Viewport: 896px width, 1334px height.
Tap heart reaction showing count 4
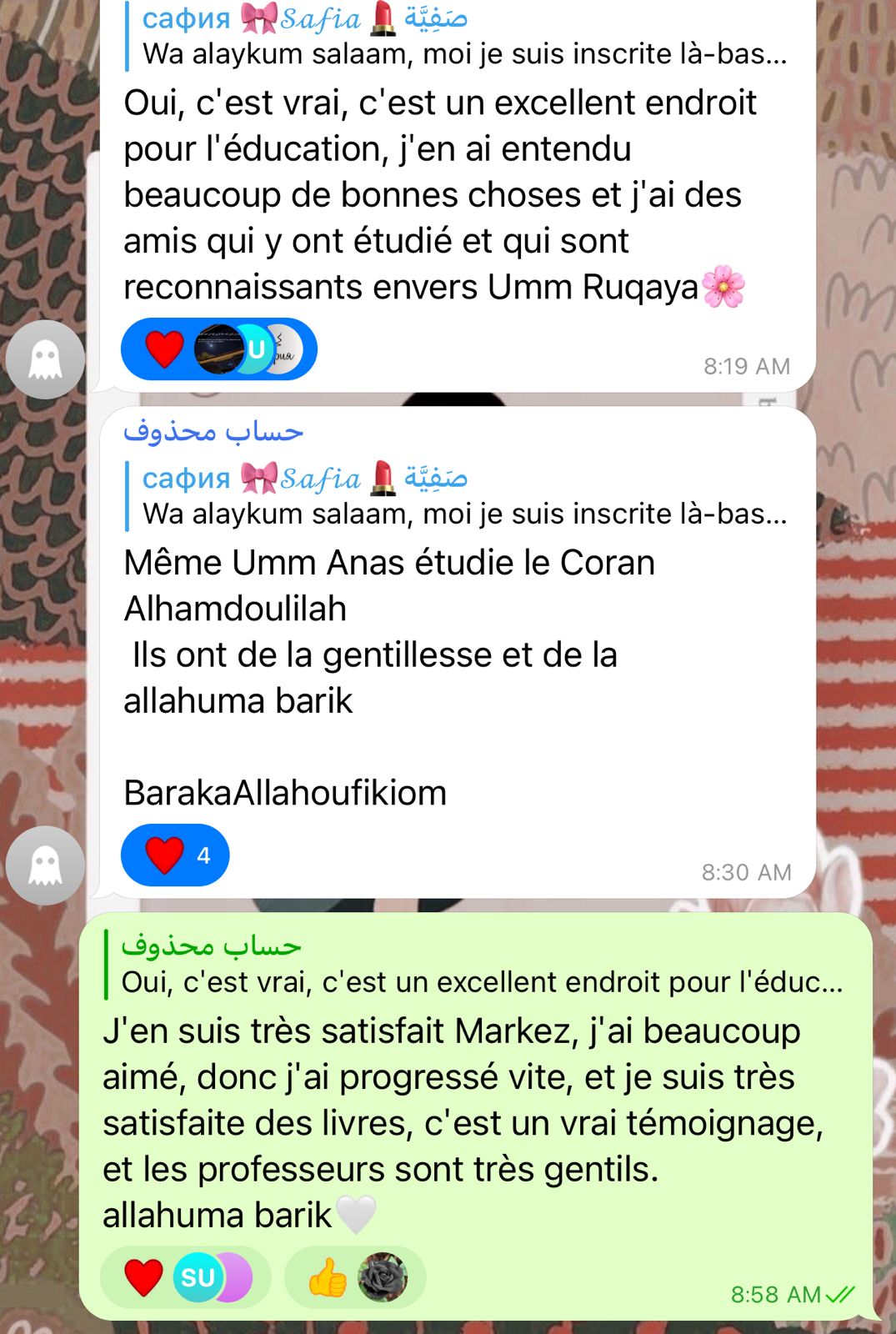(x=176, y=855)
